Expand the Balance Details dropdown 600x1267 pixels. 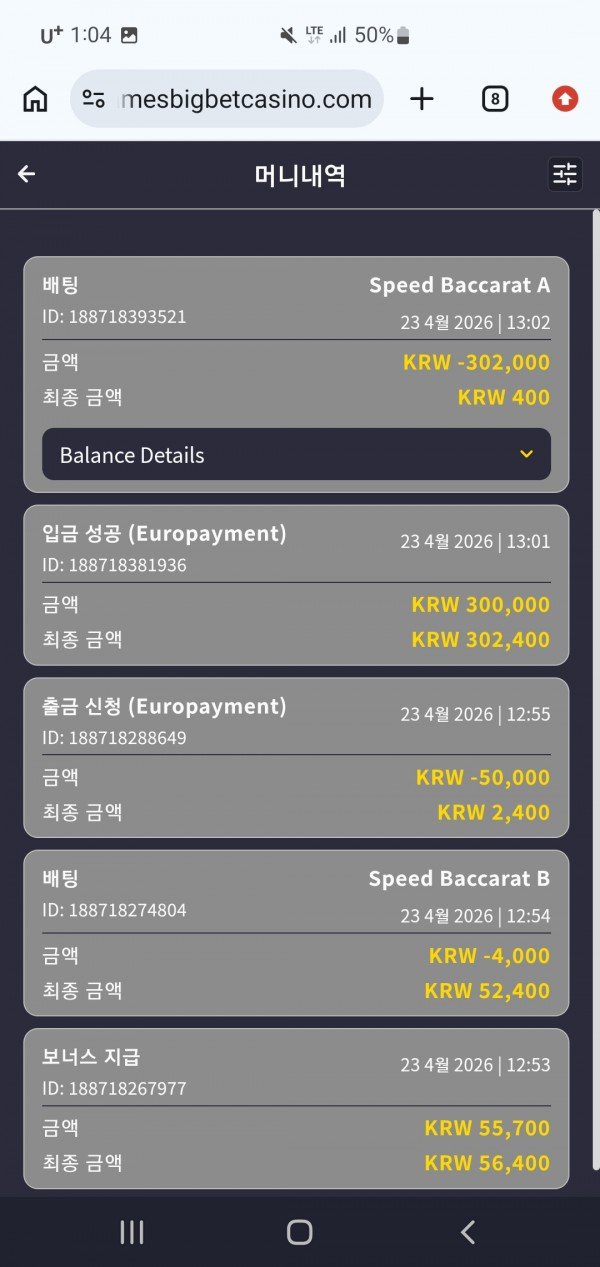pos(296,455)
